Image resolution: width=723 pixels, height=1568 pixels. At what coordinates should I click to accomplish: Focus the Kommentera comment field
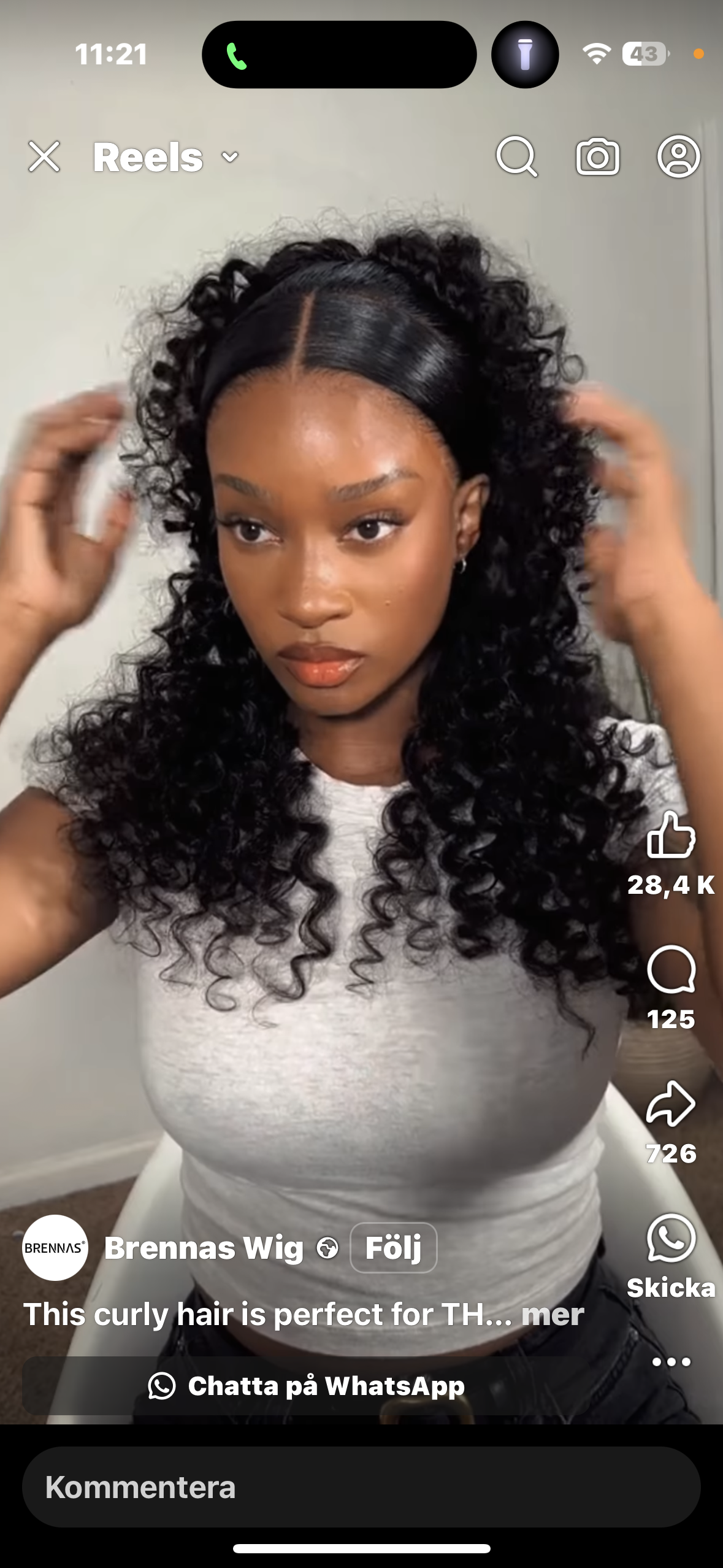361,1487
